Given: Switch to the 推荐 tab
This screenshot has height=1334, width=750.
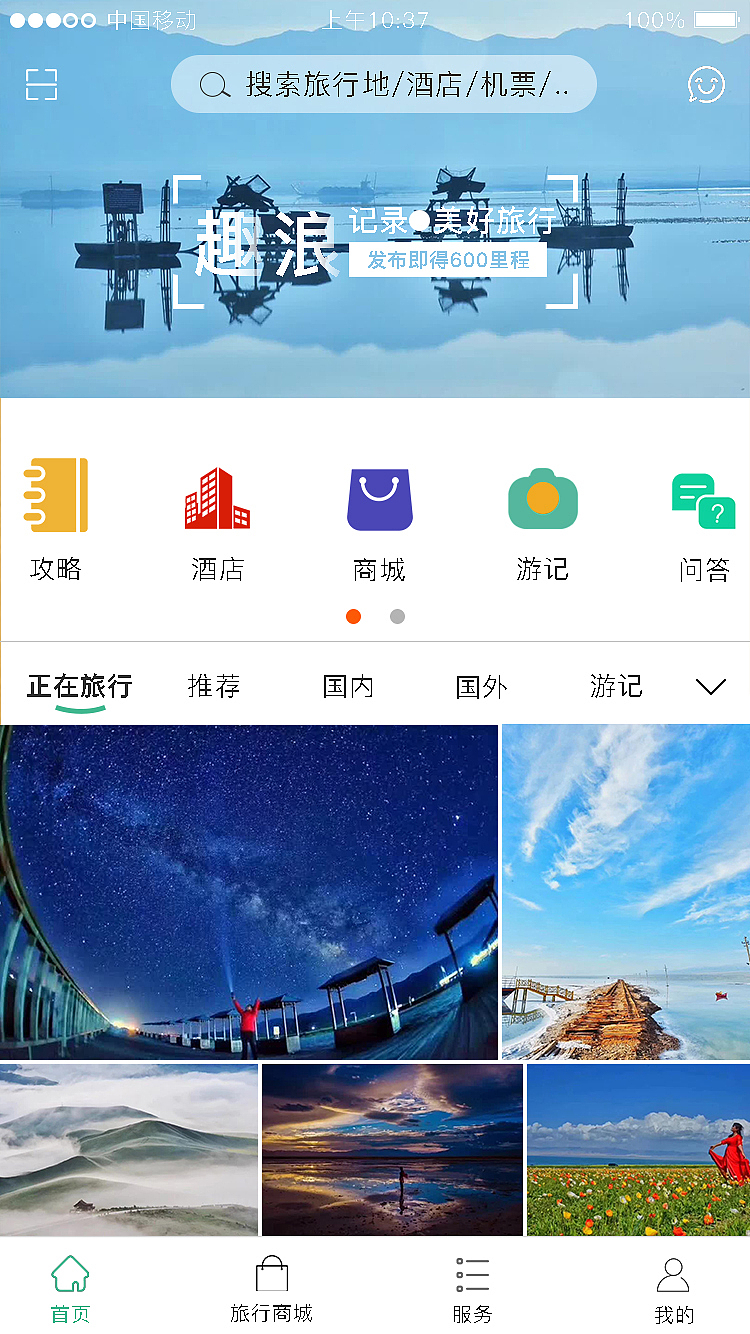Looking at the screenshot, I should click(212, 686).
